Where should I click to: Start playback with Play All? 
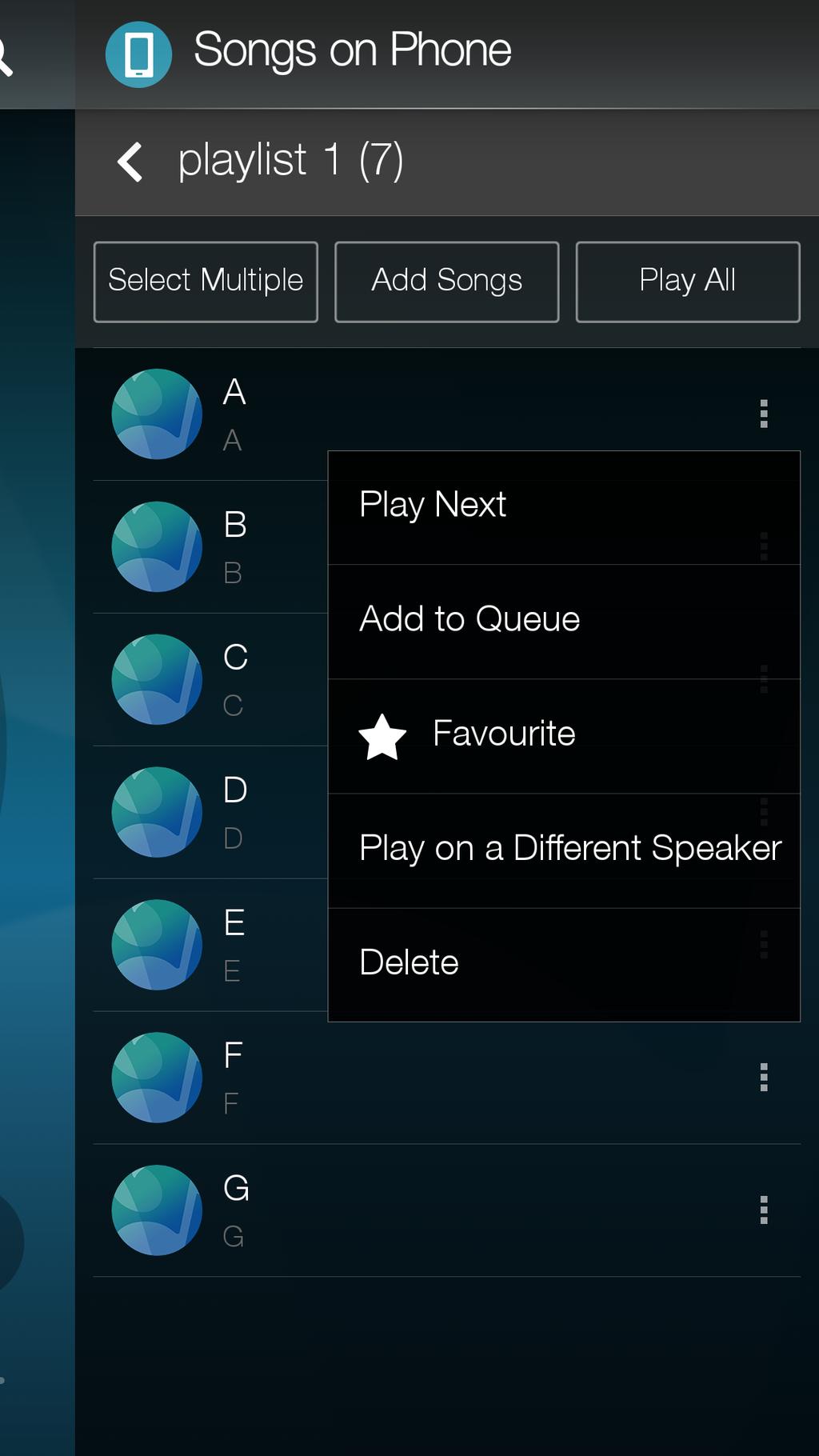click(x=687, y=282)
